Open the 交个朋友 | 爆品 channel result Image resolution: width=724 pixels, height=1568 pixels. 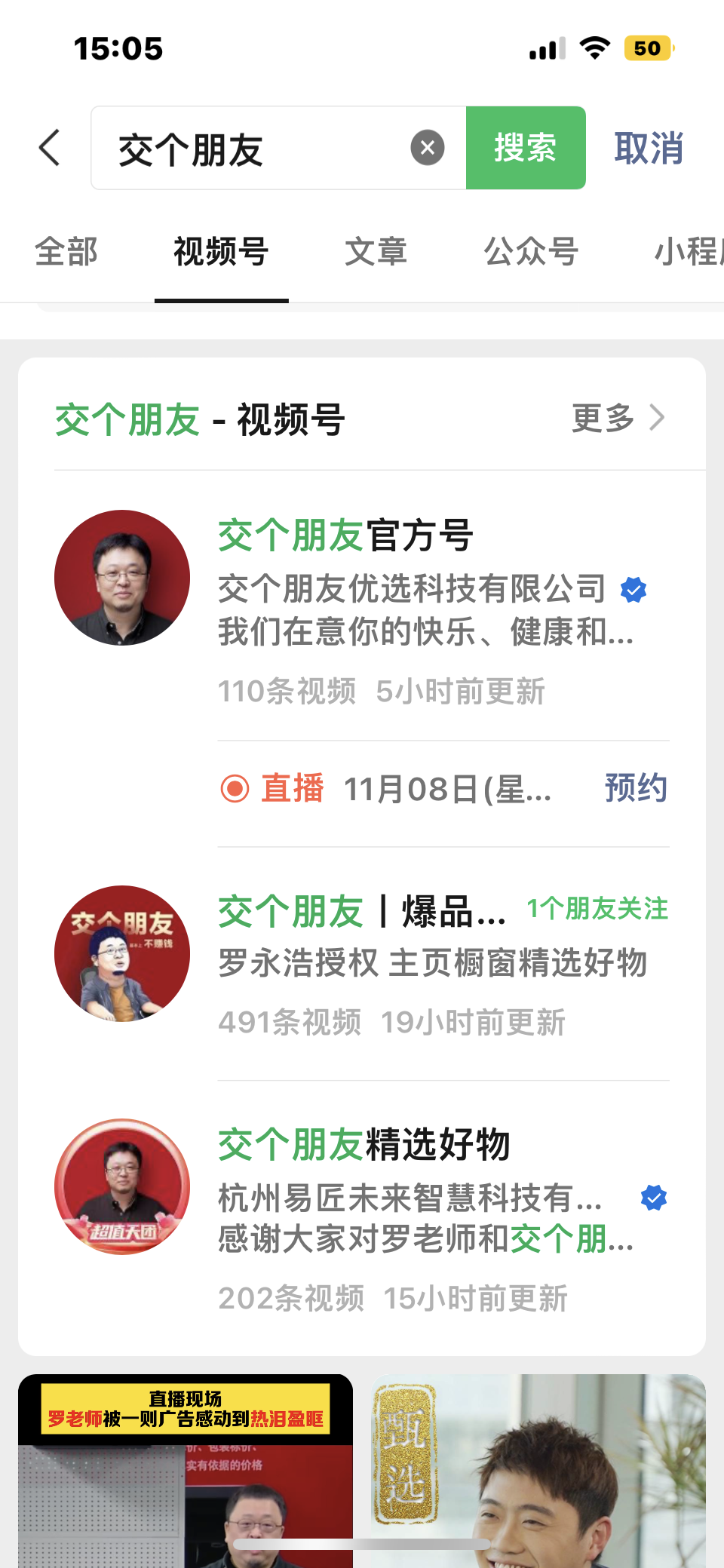[x=362, y=911]
